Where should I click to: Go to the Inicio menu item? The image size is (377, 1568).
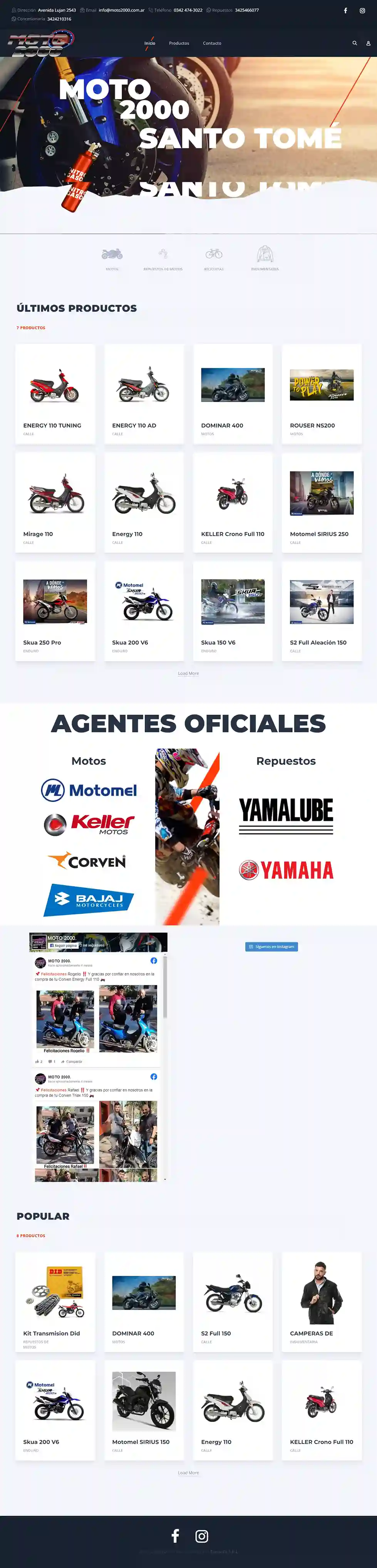coord(149,43)
